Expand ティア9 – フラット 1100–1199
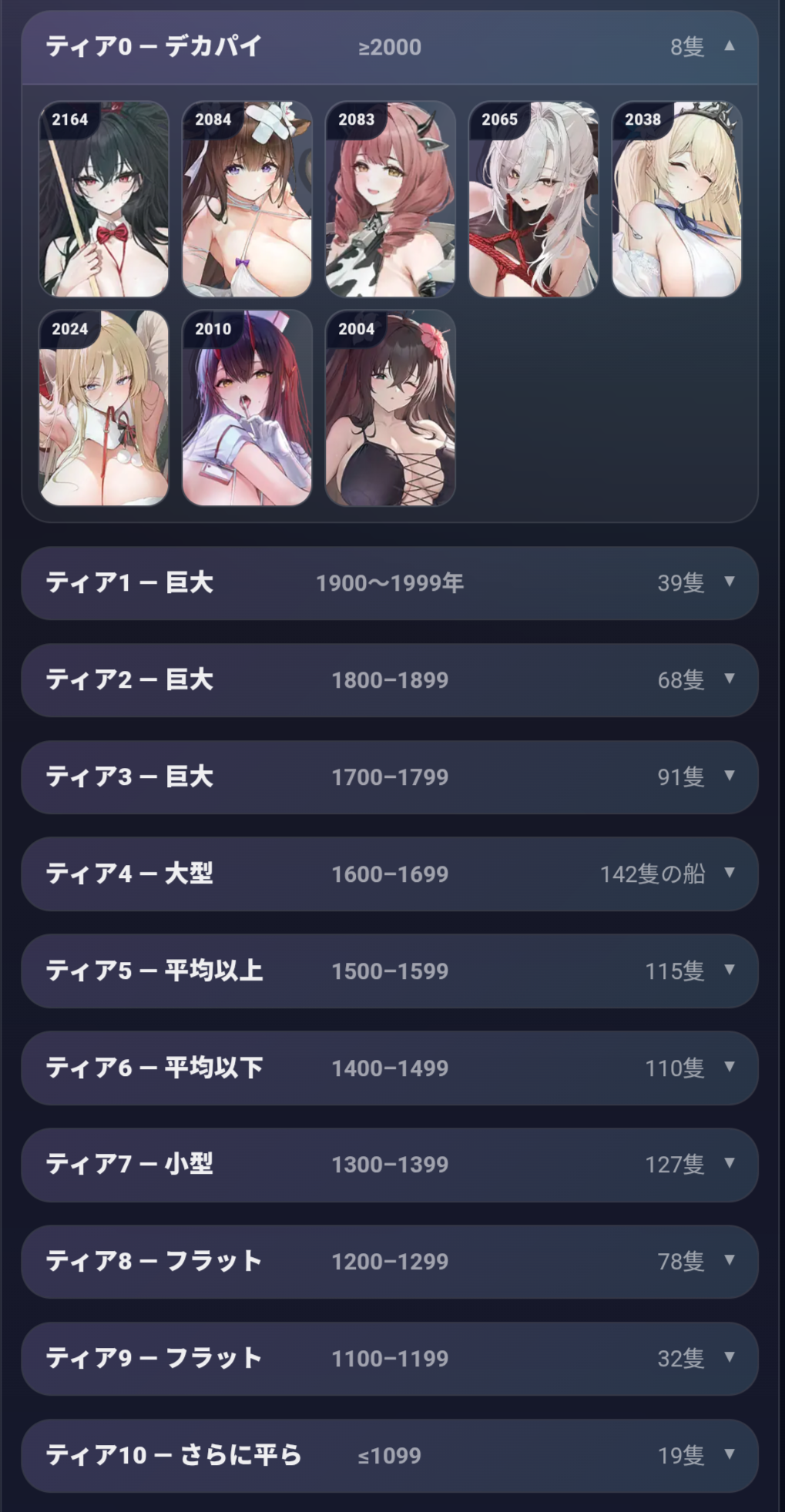785x1512 pixels. 389,1359
